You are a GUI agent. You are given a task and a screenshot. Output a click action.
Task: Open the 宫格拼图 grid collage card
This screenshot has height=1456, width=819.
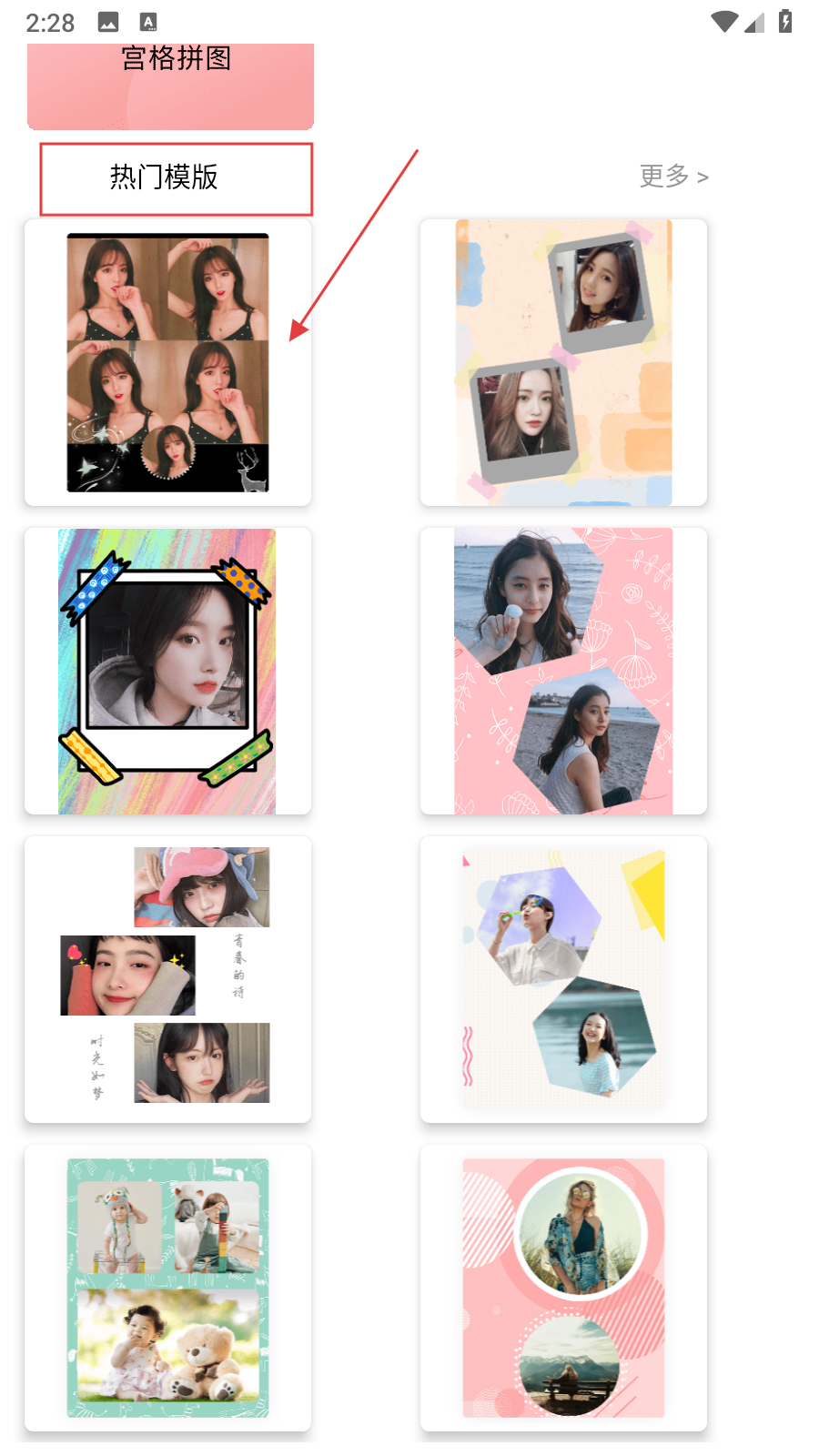171,86
